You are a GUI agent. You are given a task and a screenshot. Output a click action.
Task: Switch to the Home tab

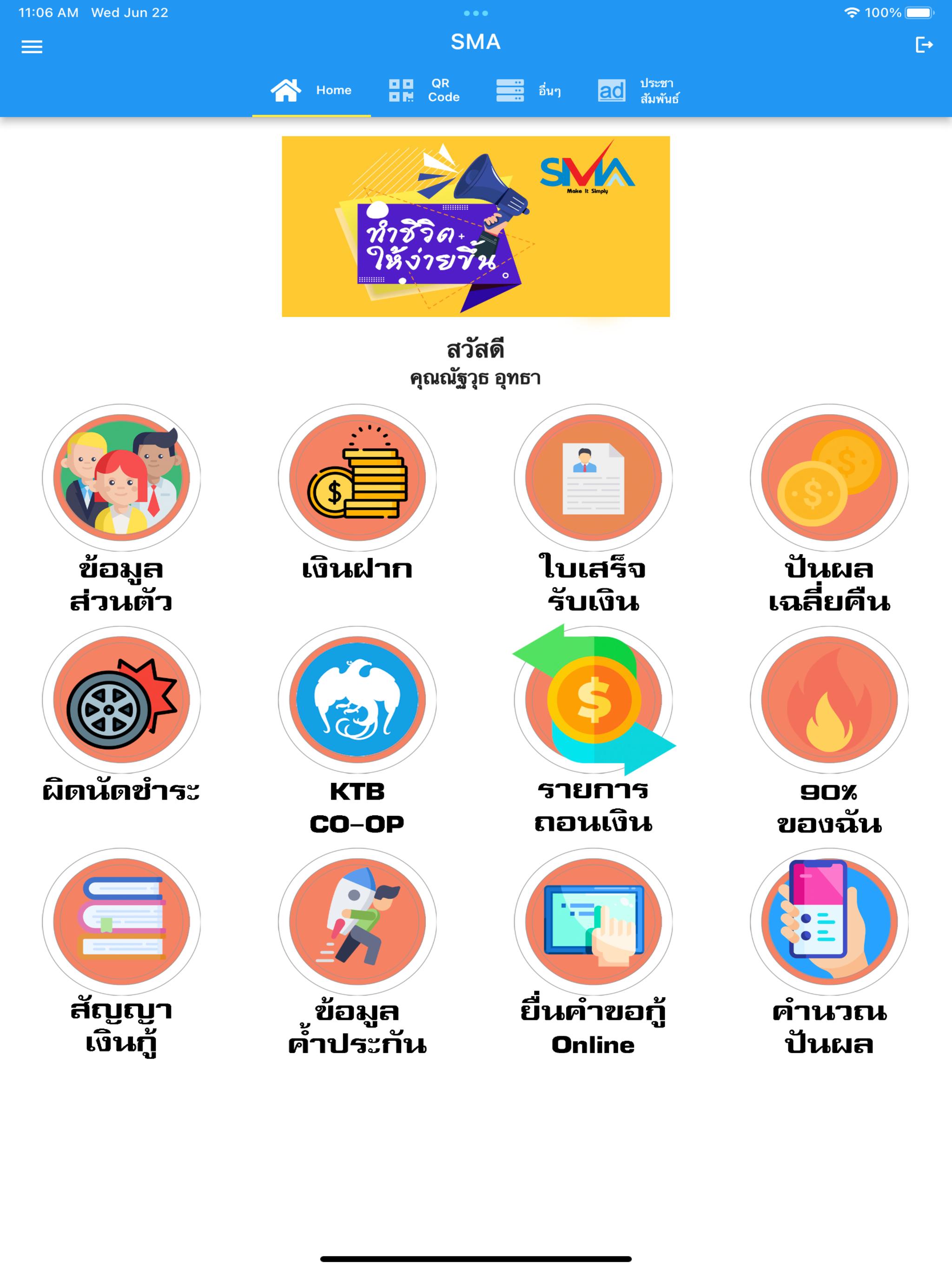click(311, 91)
